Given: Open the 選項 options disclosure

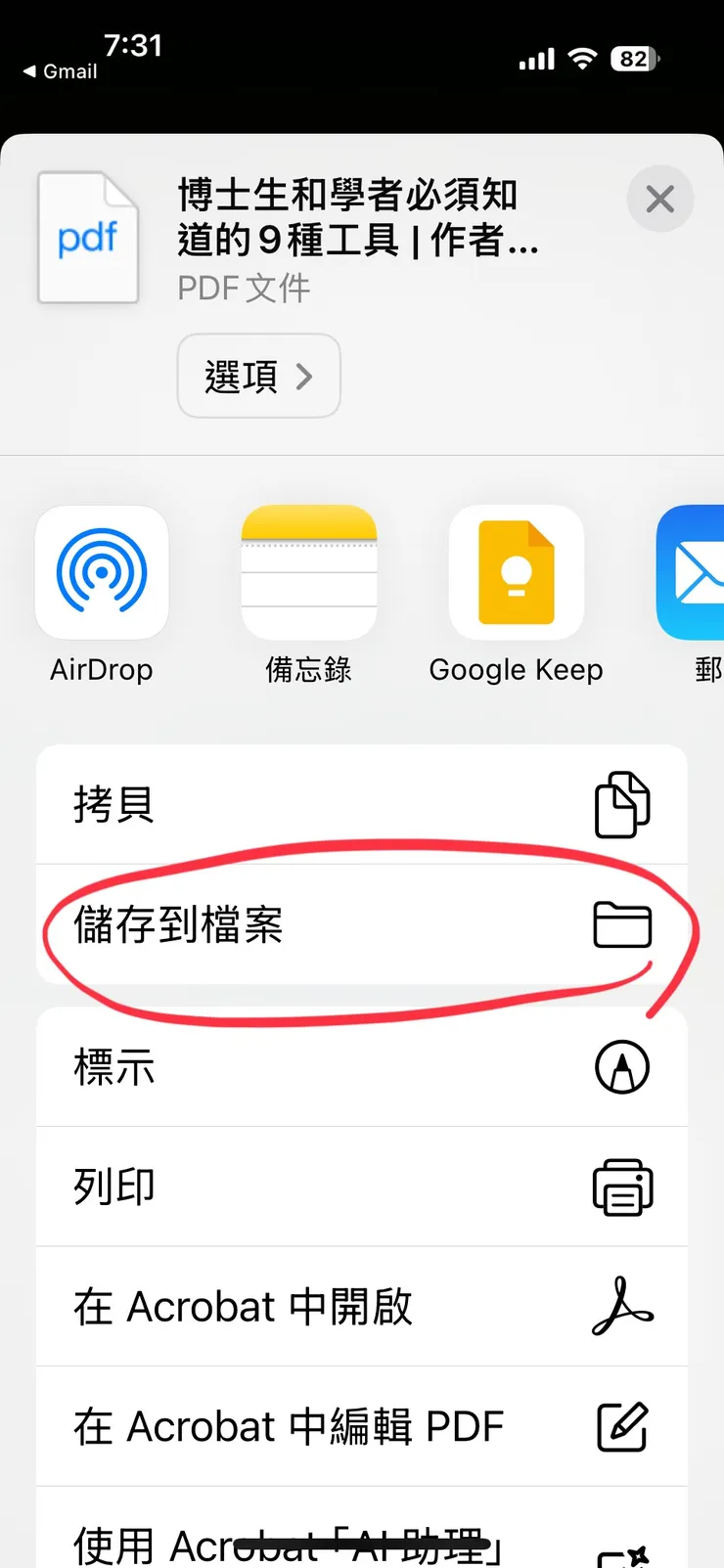Looking at the screenshot, I should (x=258, y=376).
